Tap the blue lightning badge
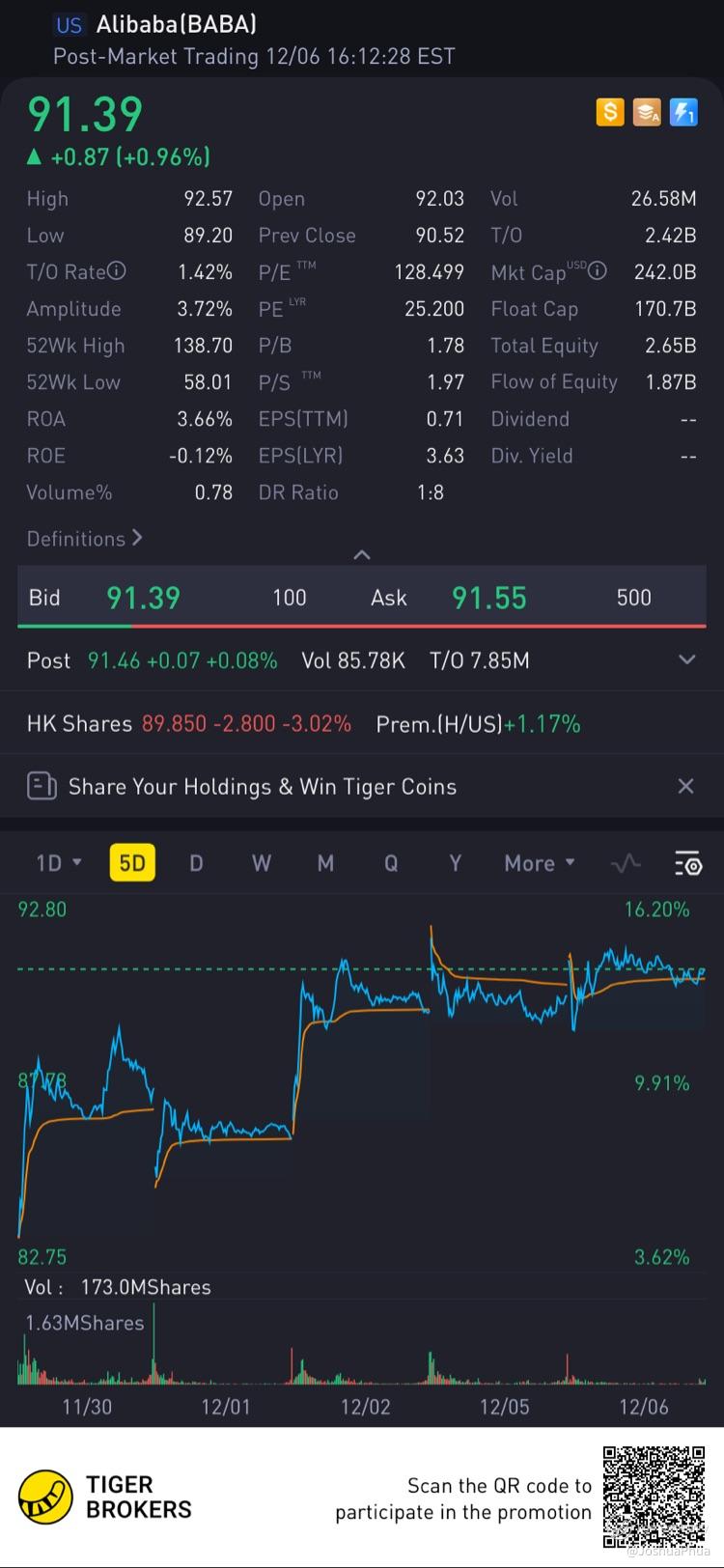This screenshot has width=724, height=1568. [683, 113]
